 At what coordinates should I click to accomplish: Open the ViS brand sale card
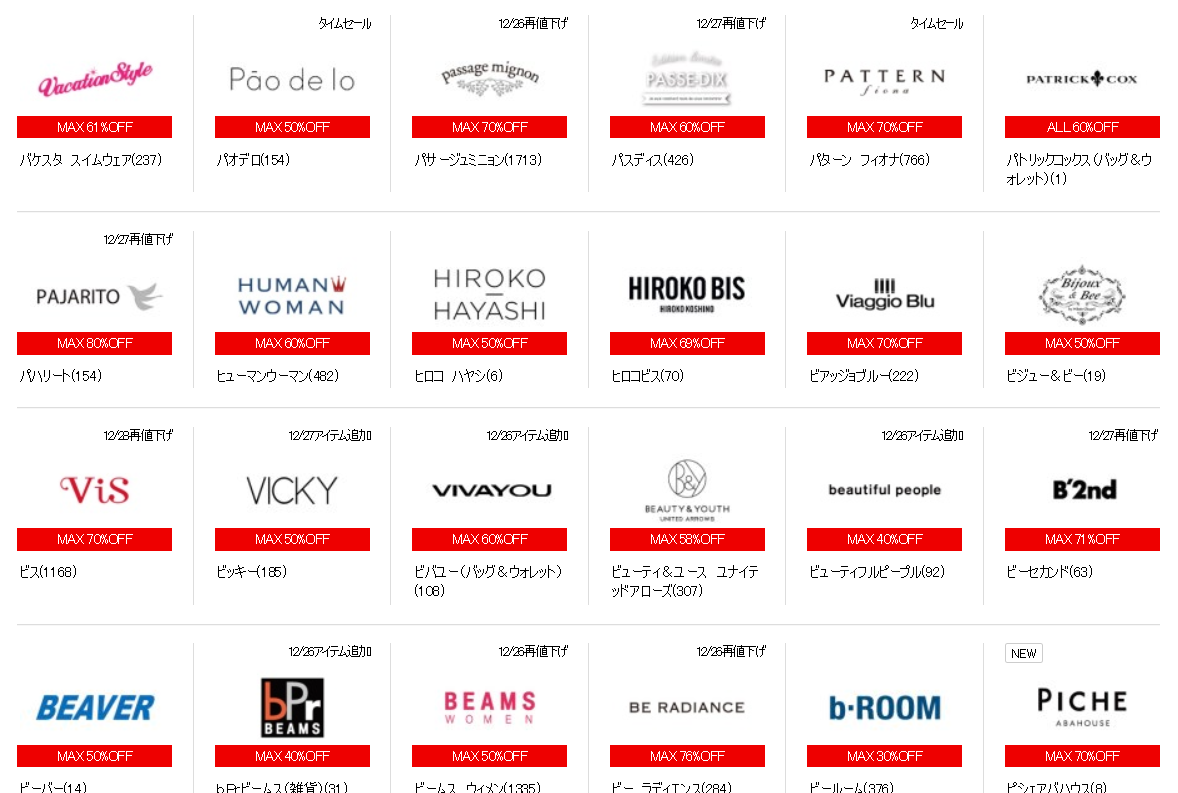click(94, 491)
